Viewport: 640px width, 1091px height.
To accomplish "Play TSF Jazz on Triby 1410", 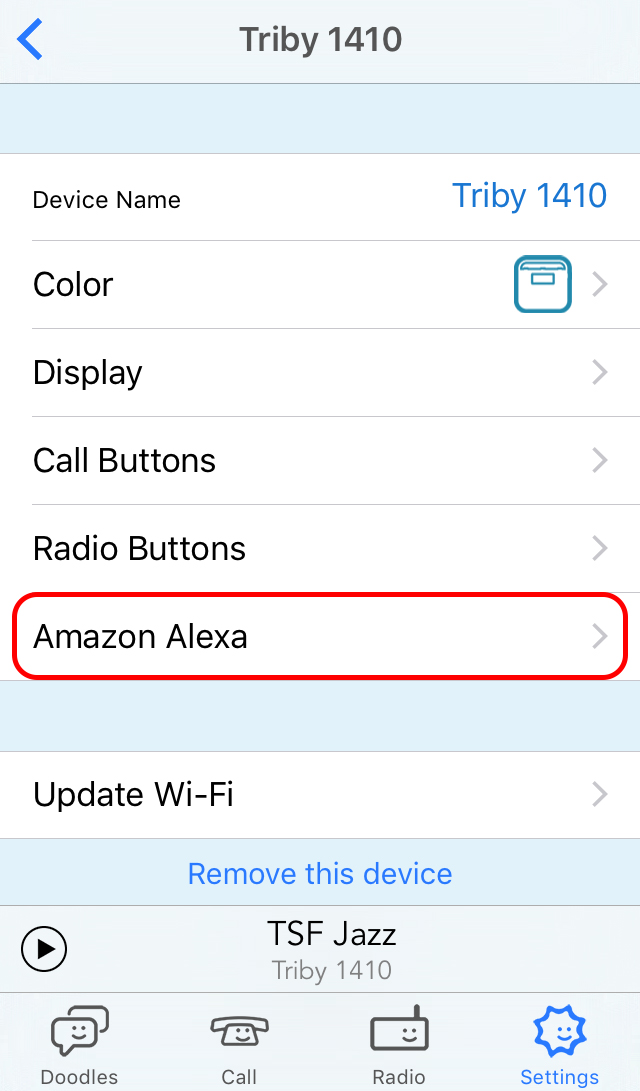I will [x=44, y=949].
